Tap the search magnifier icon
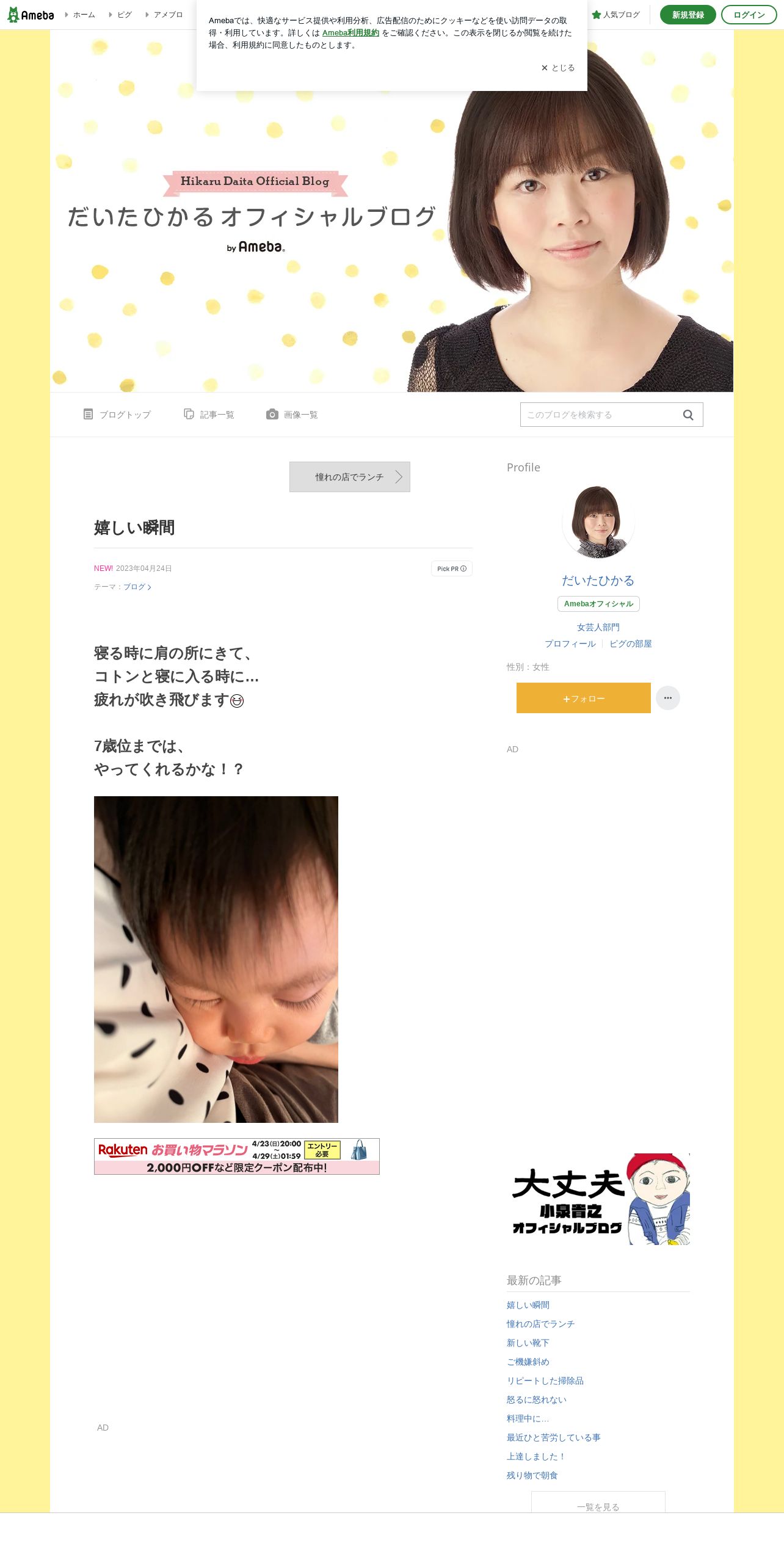The height and width of the screenshot is (1568, 784). point(688,415)
